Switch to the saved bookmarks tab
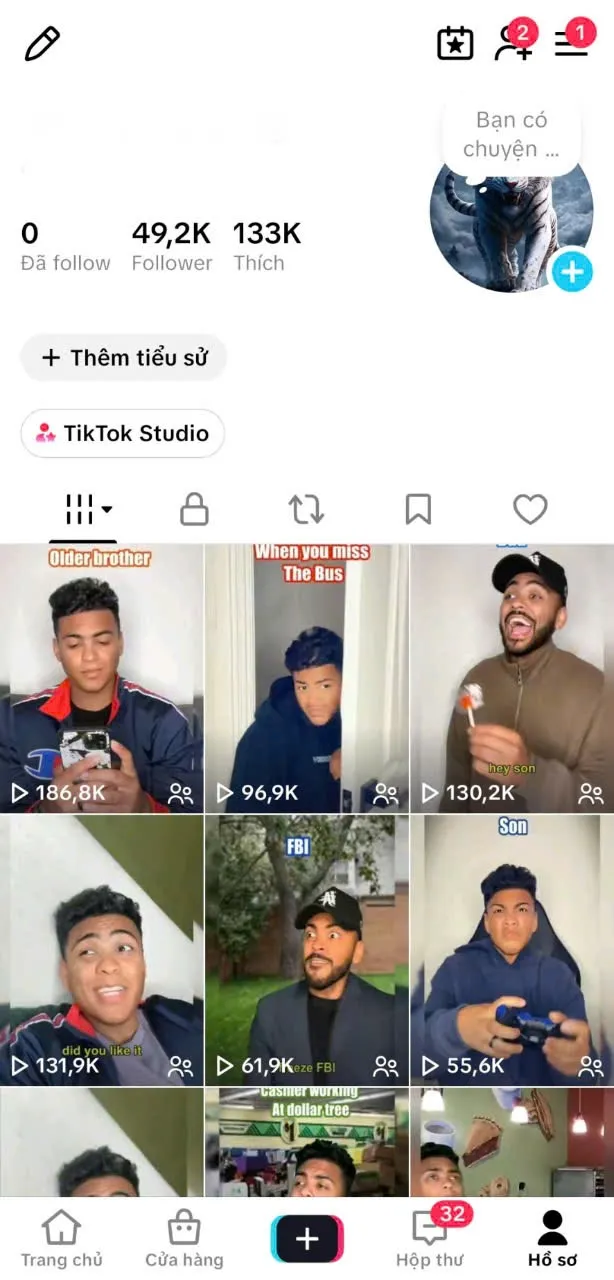614x1280 pixels. pos(418,510)
